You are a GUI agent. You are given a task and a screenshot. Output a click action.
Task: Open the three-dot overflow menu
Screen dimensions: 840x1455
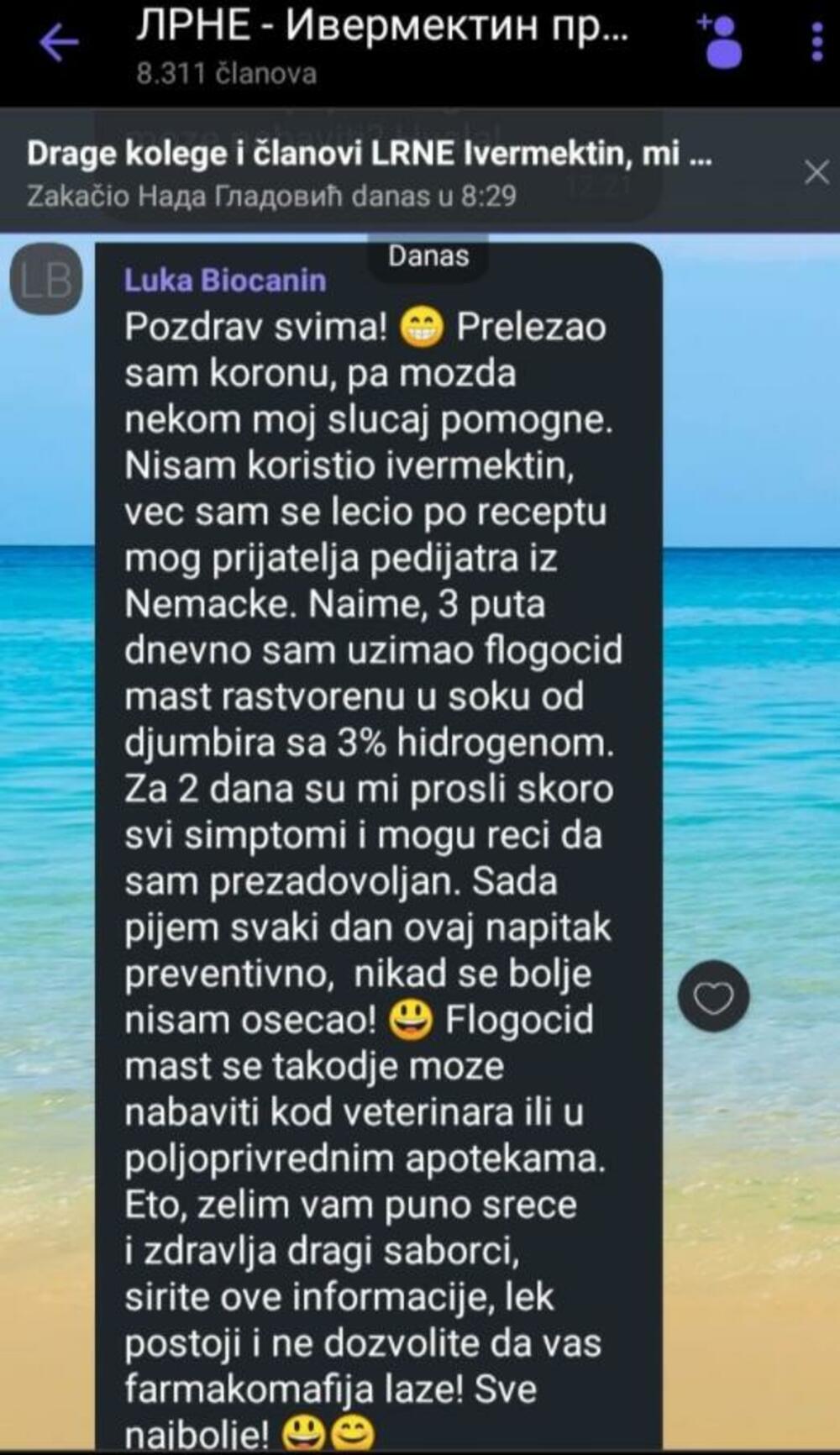tap(816, 42)
